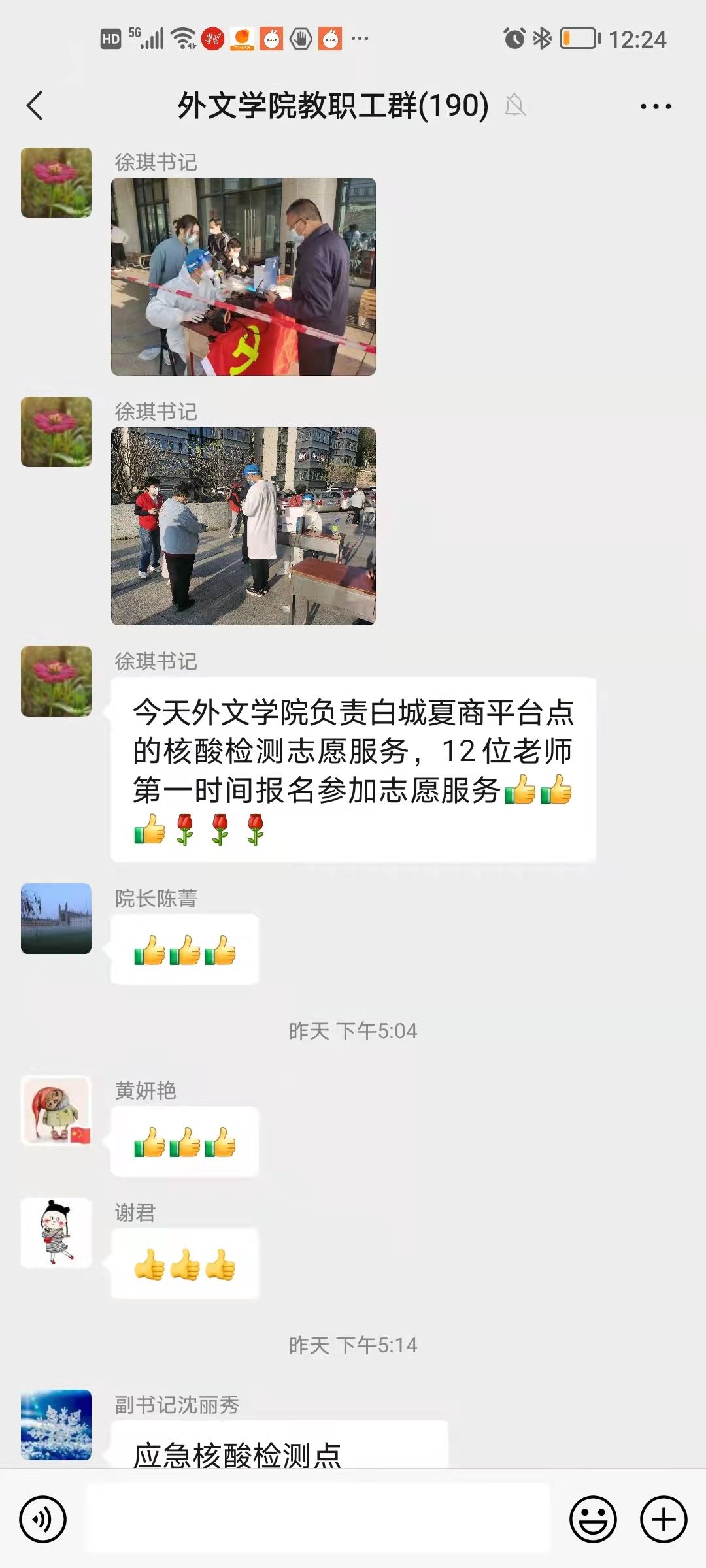Open 院长陈菁's profile avatar
Viewport: 706px width, 1568px height.
(x=56, y=918)
